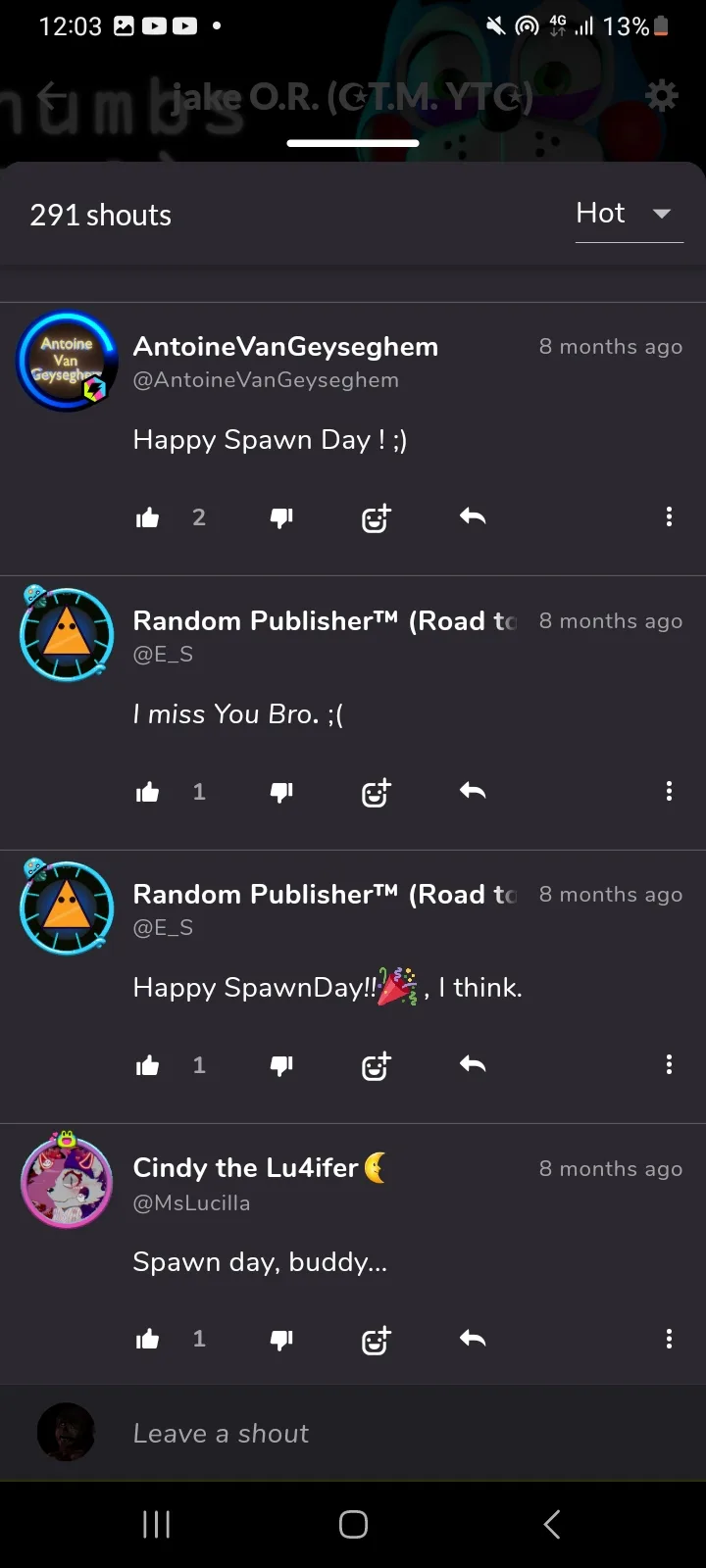
Task: Open more options on Cindy the Lu4ifer's shout
Action: (669, 1339)
